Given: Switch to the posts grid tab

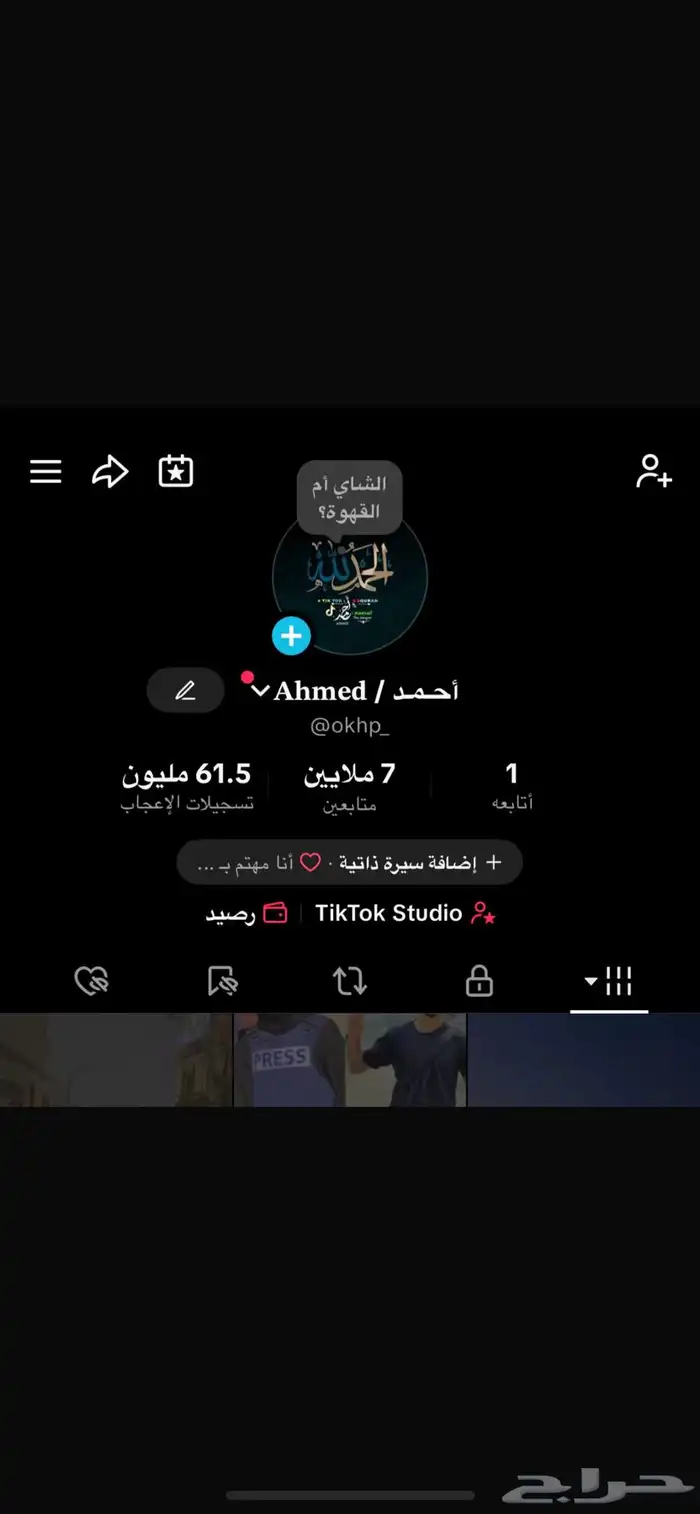Looking at the screenshot, I should (609, 982).
